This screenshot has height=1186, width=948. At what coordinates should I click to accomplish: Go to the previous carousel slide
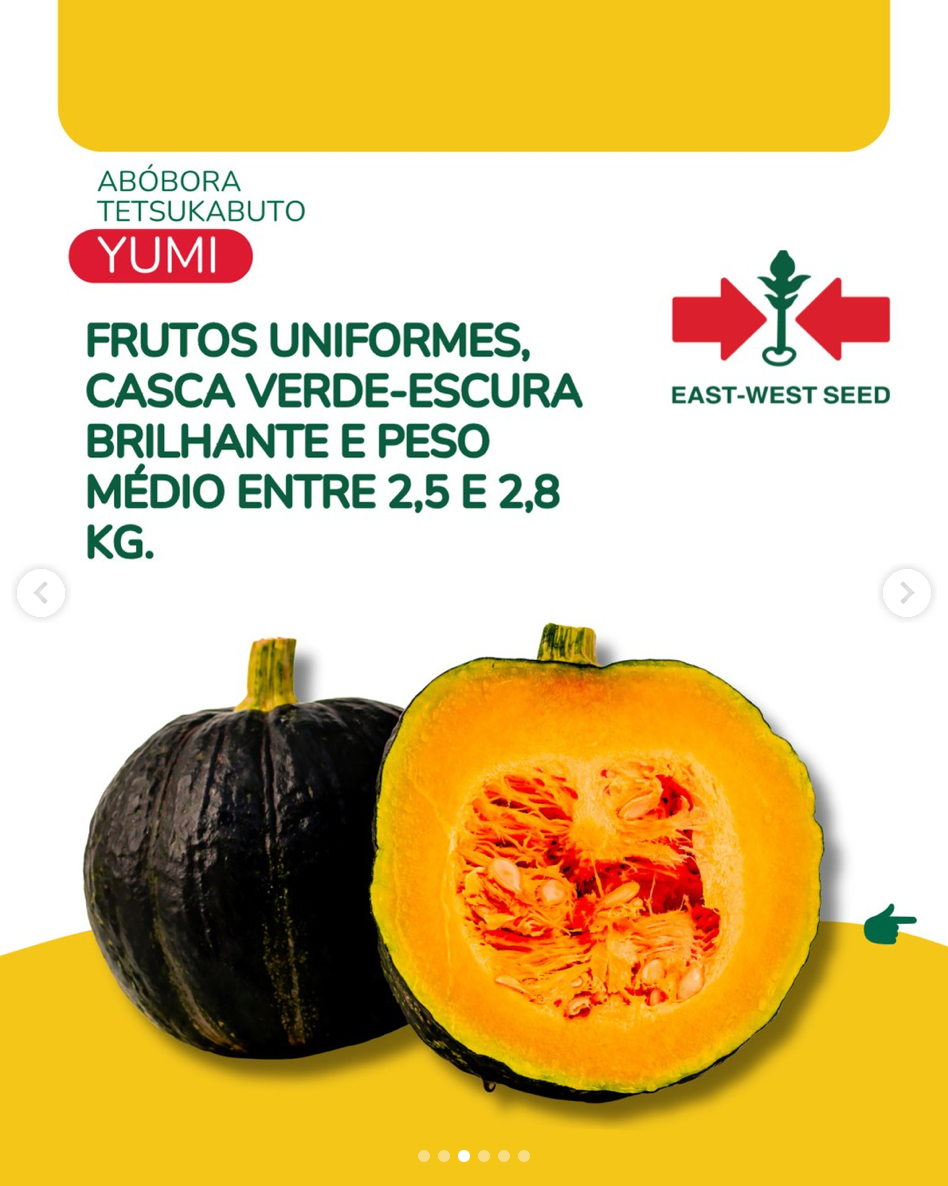41,593
